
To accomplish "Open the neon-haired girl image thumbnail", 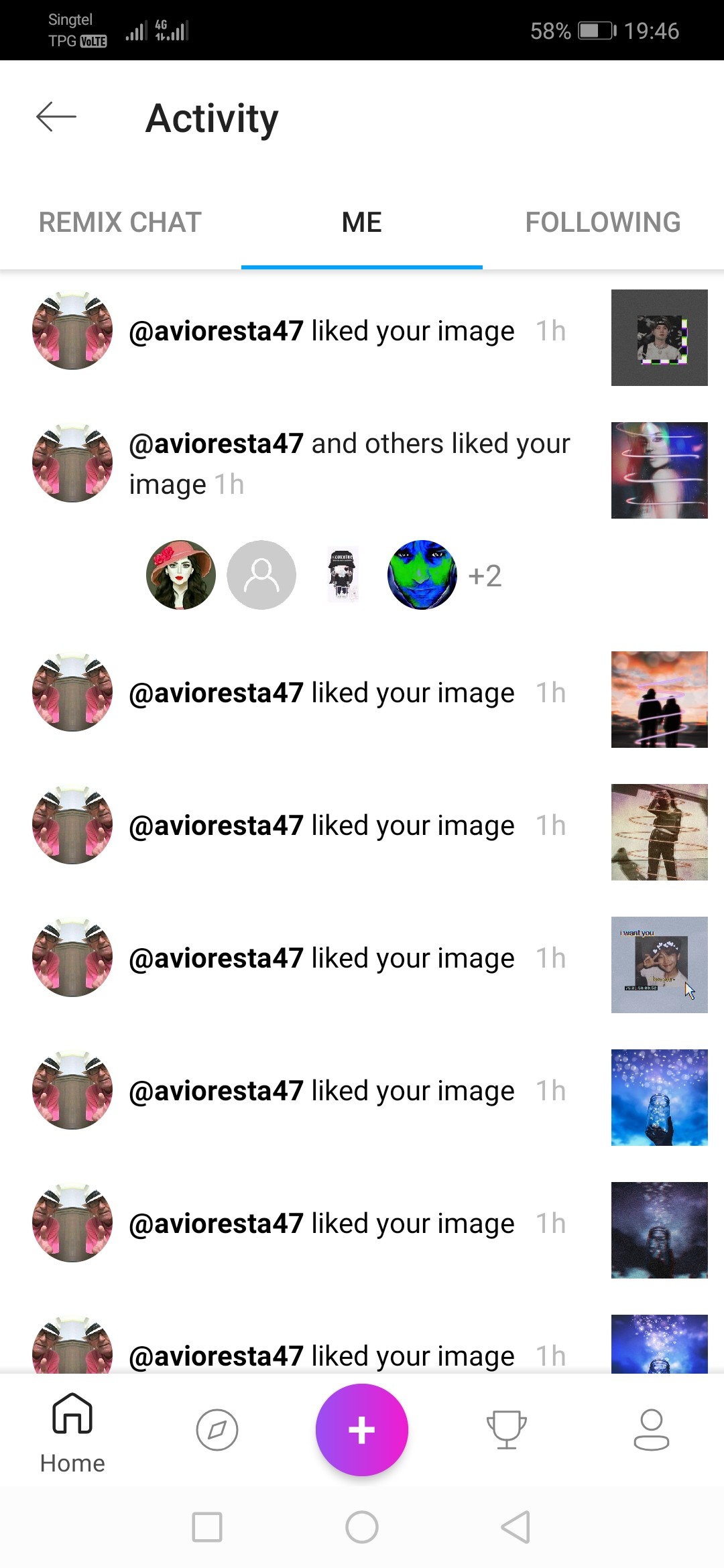I will (659, 470).
